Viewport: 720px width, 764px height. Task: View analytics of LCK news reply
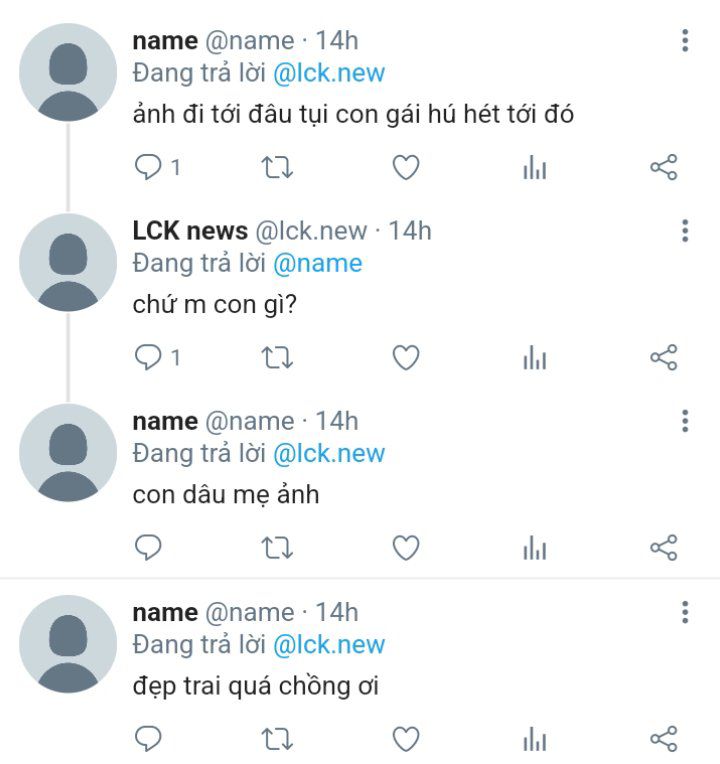click(x=535, y=358)
